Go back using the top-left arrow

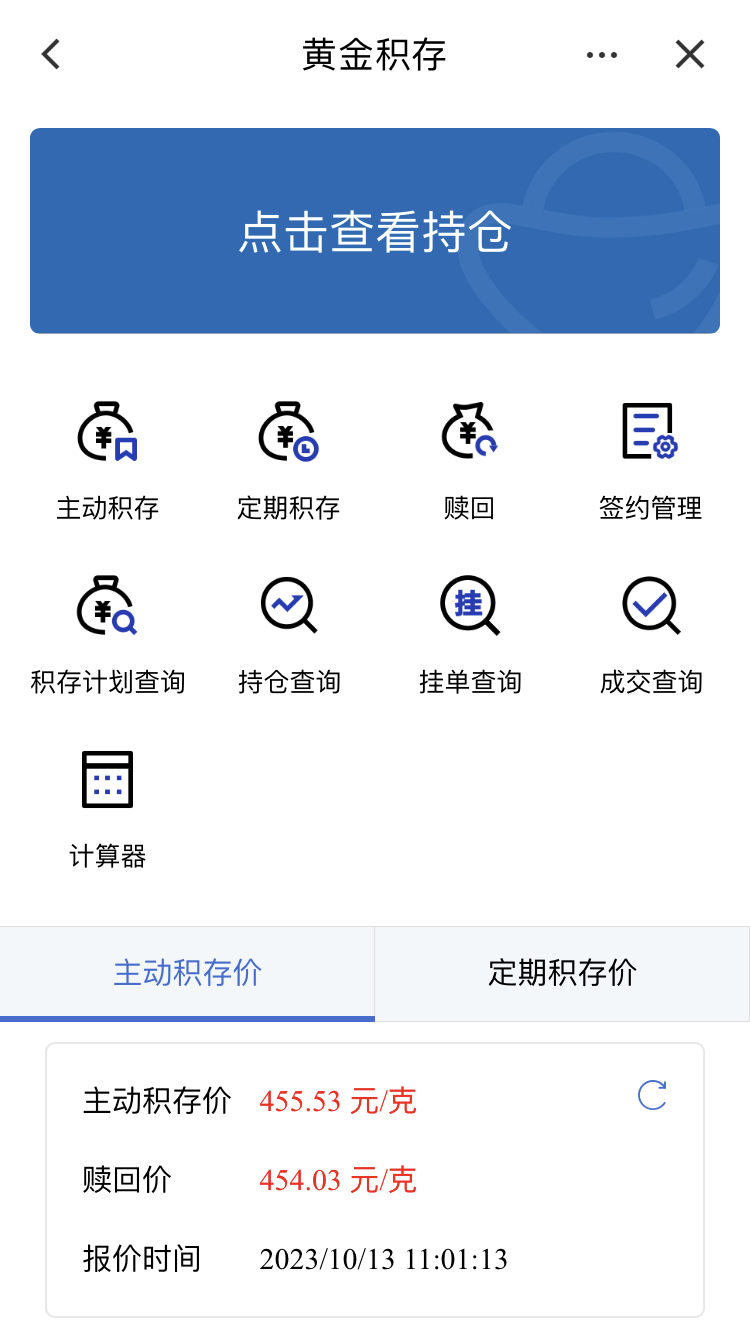51,54
